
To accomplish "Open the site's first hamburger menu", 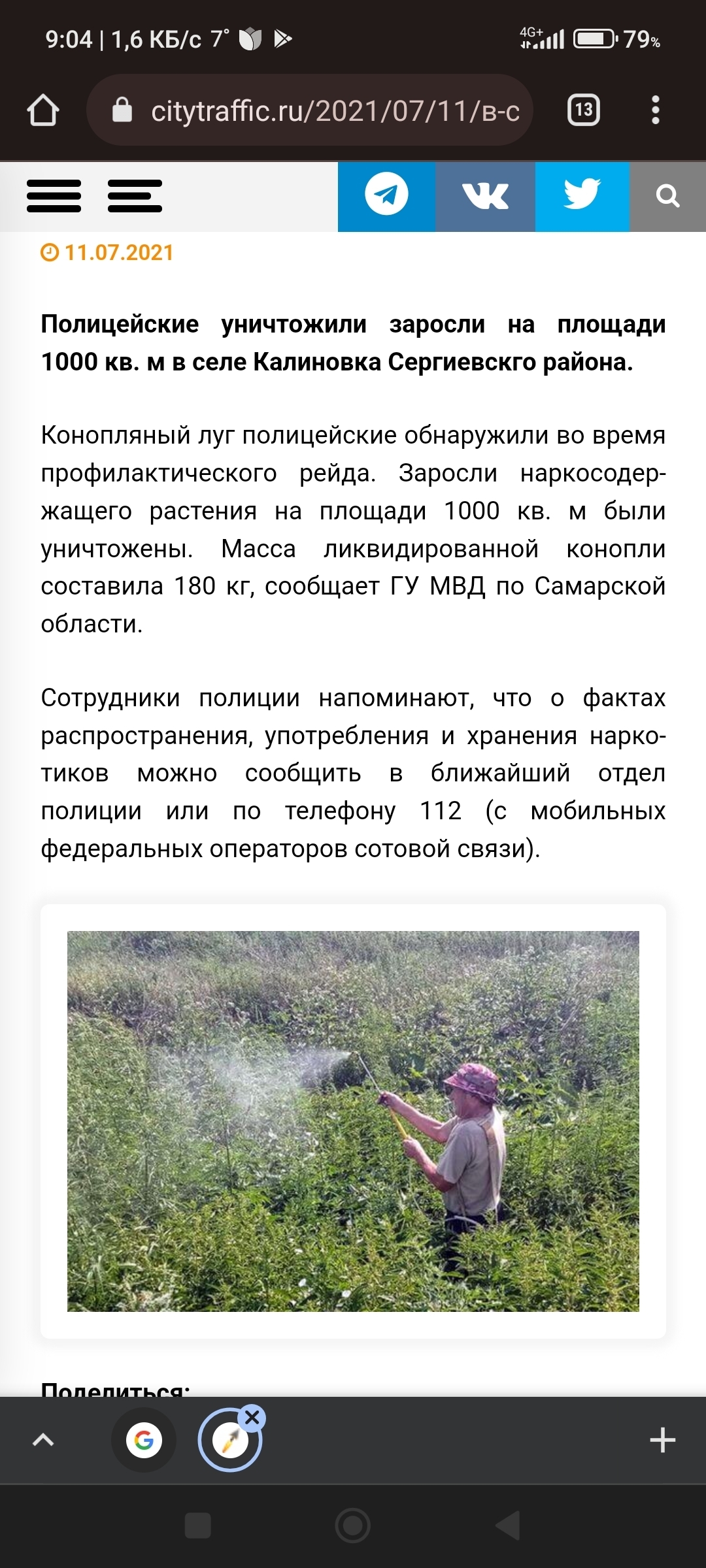I will [54, 196].
